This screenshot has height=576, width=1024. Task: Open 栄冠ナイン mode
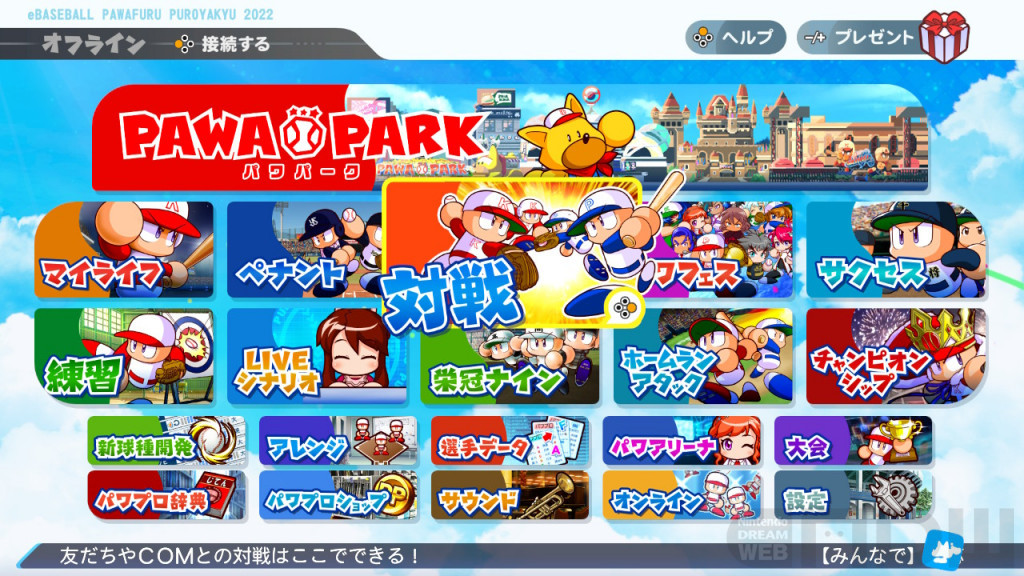pos(509,365)
